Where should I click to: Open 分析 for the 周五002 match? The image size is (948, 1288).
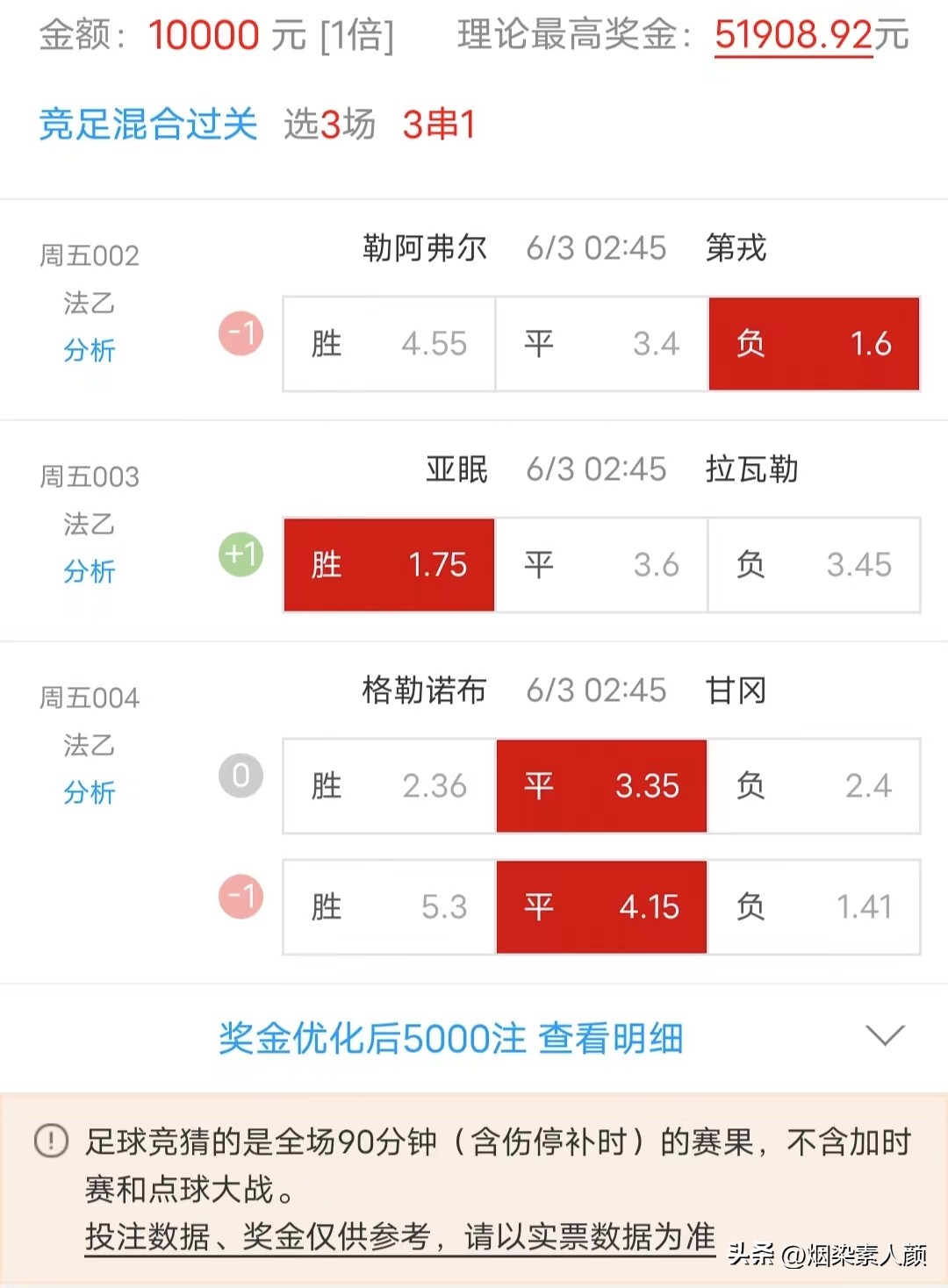[x=89, y=351]
